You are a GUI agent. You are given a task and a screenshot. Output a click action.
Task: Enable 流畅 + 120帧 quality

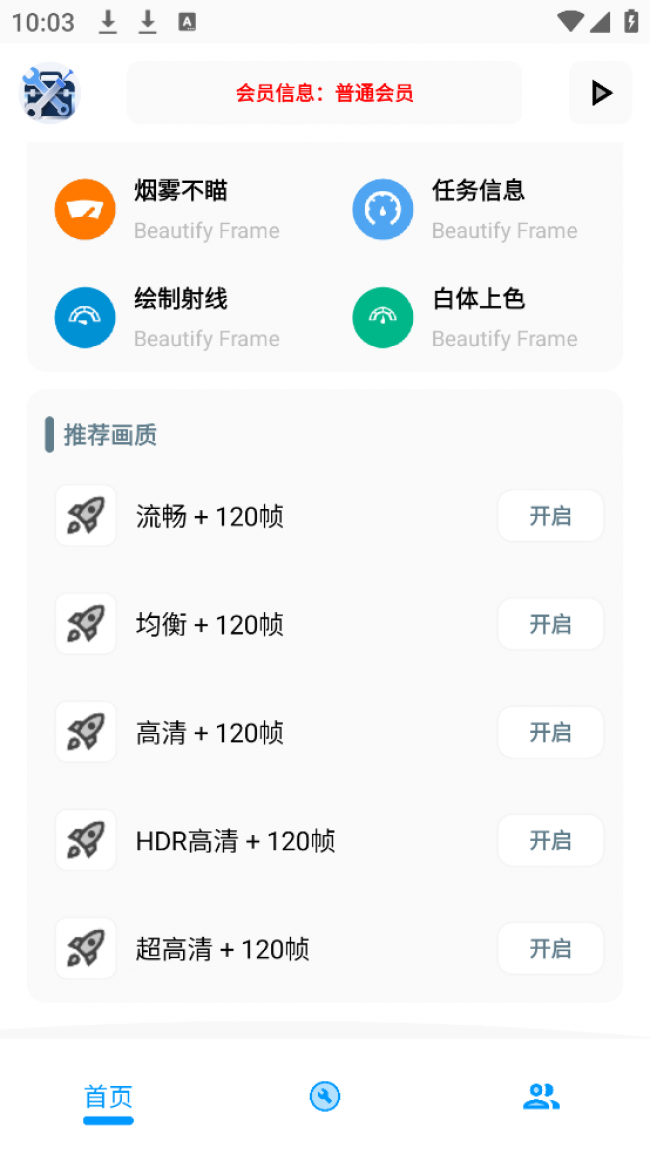(550, 516)
